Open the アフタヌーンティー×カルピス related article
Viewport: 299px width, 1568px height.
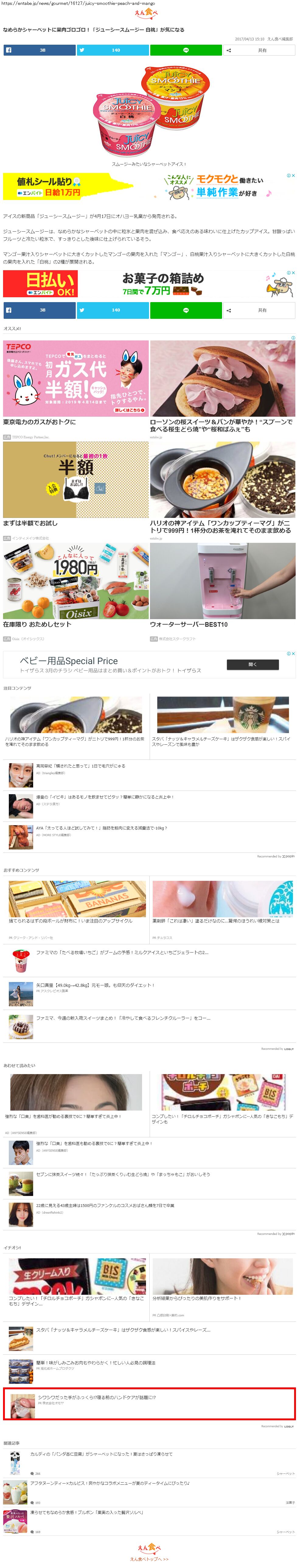pos(110,1484)
